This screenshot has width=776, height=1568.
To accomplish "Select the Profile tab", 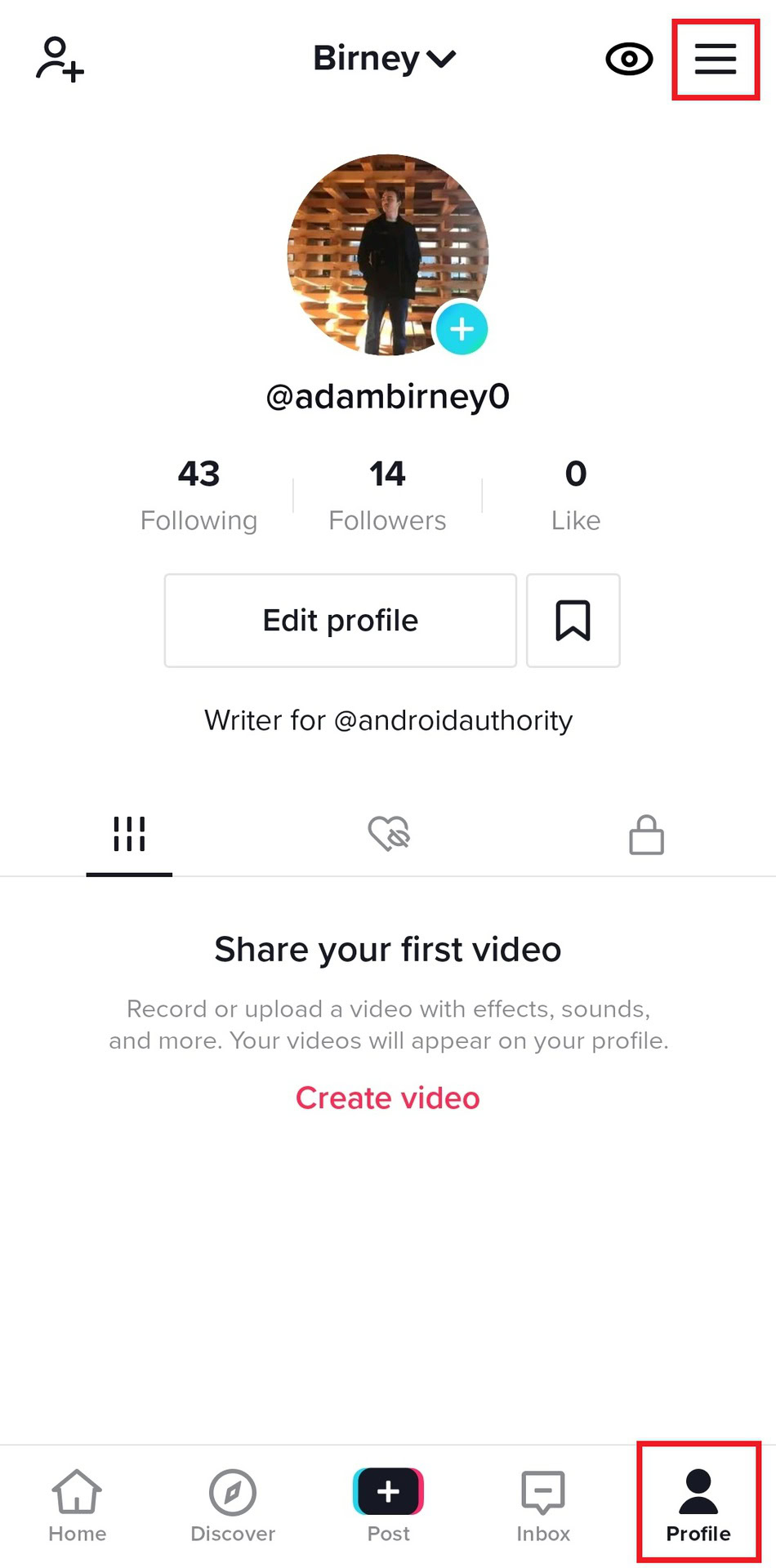I will (698, 1505).
